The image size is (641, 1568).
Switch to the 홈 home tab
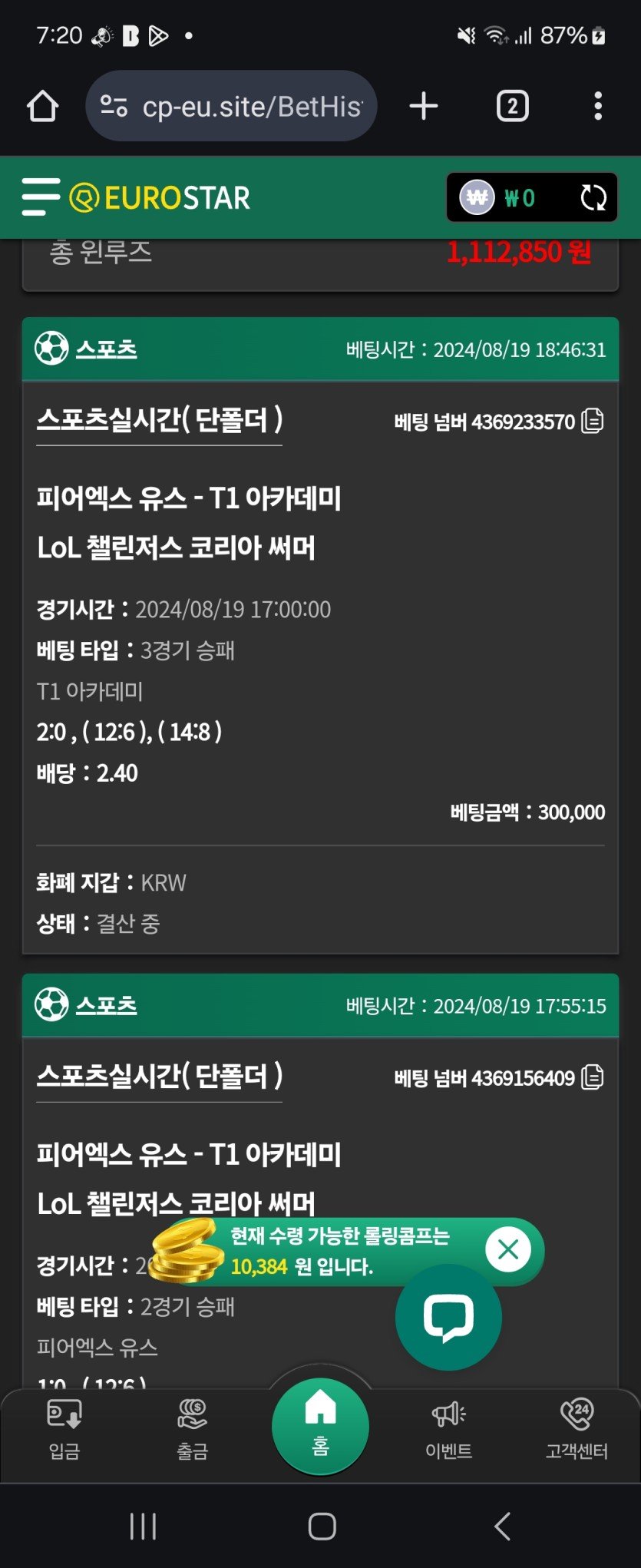pos(320,1425)
